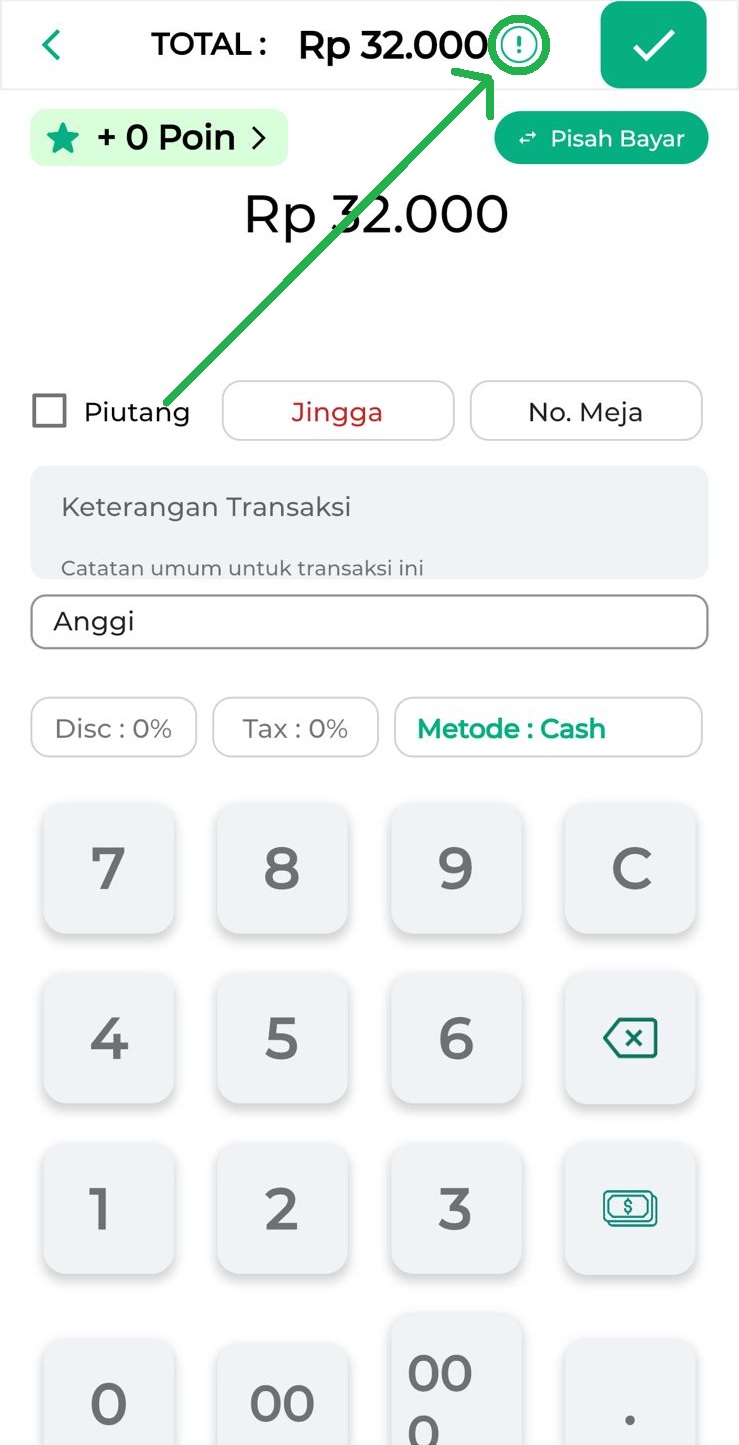
Task: Delete the last digit with backspace
Action: (630, 1038)
